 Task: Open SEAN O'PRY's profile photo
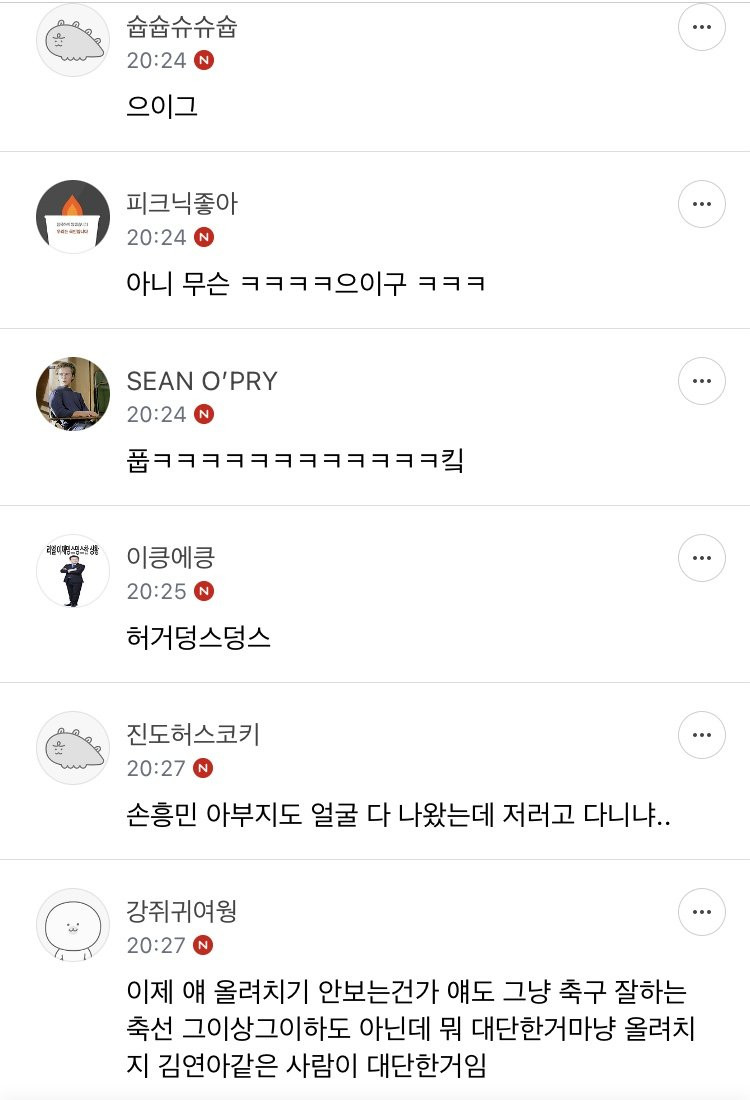(x=73, y=393)
